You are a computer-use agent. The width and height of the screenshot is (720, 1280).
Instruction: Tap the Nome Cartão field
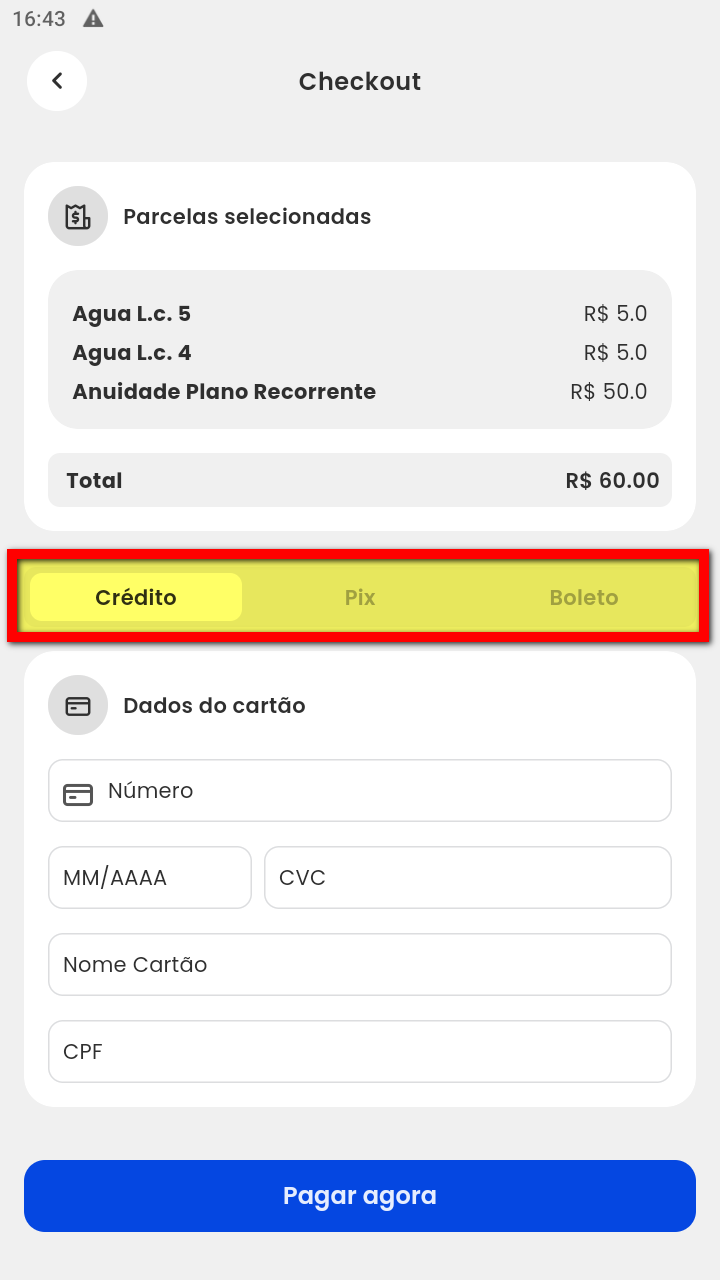coord(360,964)
